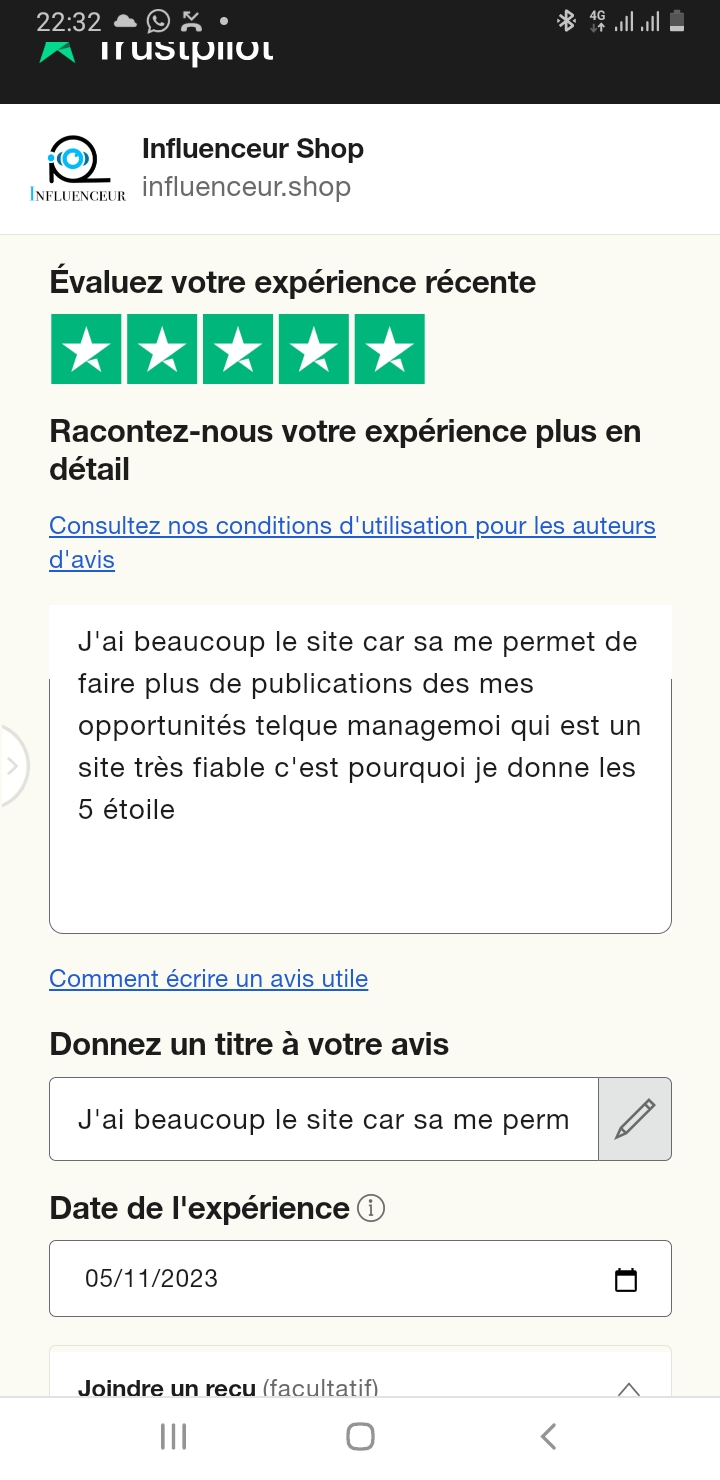The width and height of the screenshot is (720, 1480).
Task: Select the first rating star
Action: point(87,349)
